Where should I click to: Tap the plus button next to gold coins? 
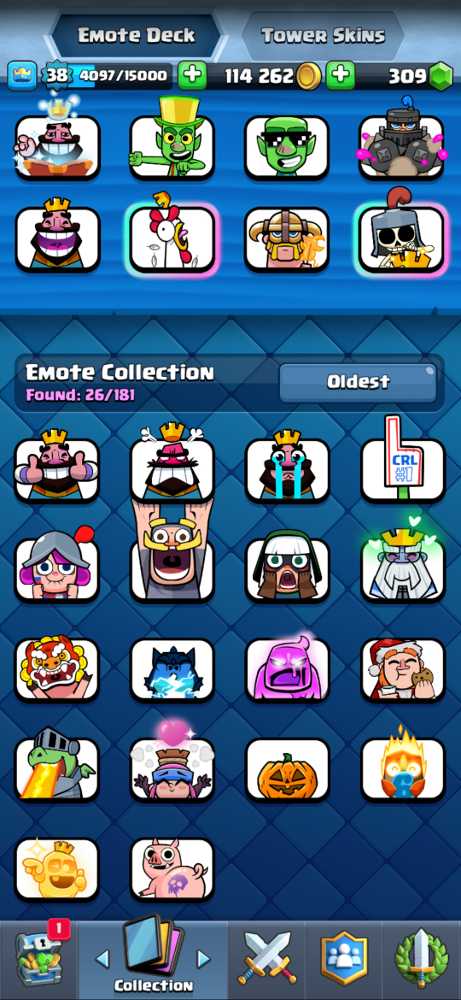click(x=340, y=76)
